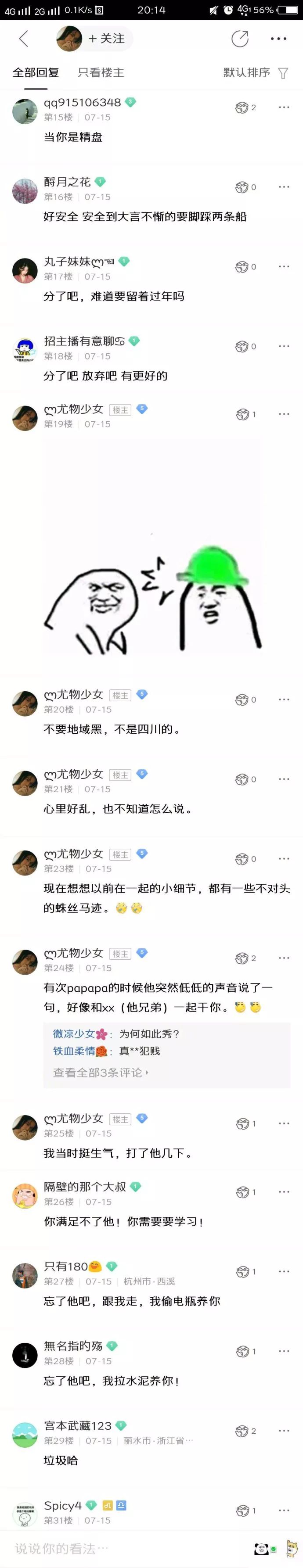Like 宫本武藏123's reply on floor 29
The image size is (303, 1568).
tap(243, 1431)
